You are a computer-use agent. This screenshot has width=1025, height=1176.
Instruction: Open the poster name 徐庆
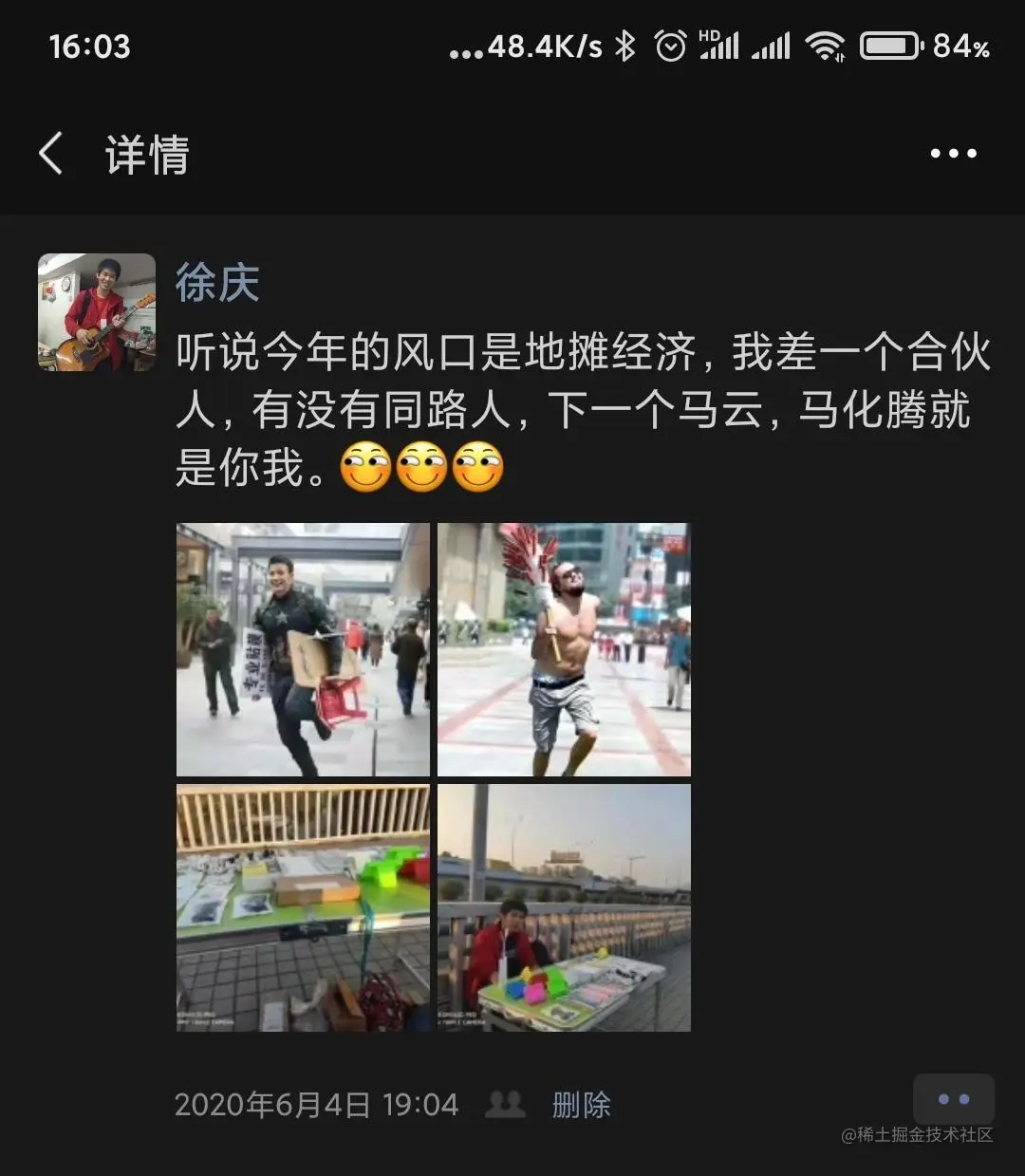(x=217, y=283)
